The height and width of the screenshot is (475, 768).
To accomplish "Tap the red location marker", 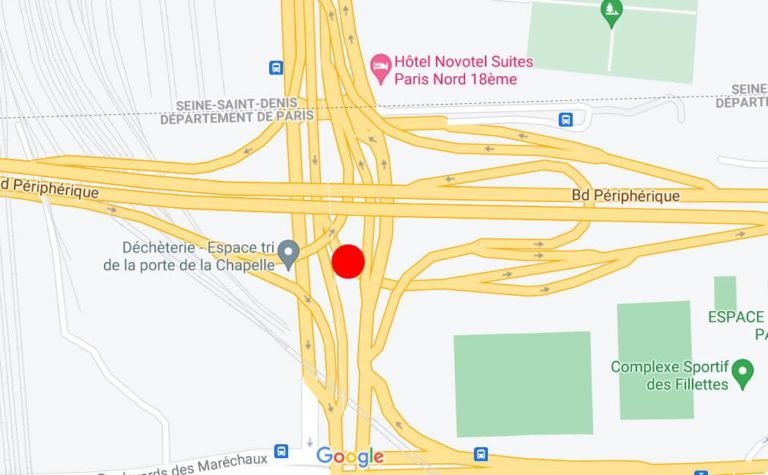I will pos(348,261).
